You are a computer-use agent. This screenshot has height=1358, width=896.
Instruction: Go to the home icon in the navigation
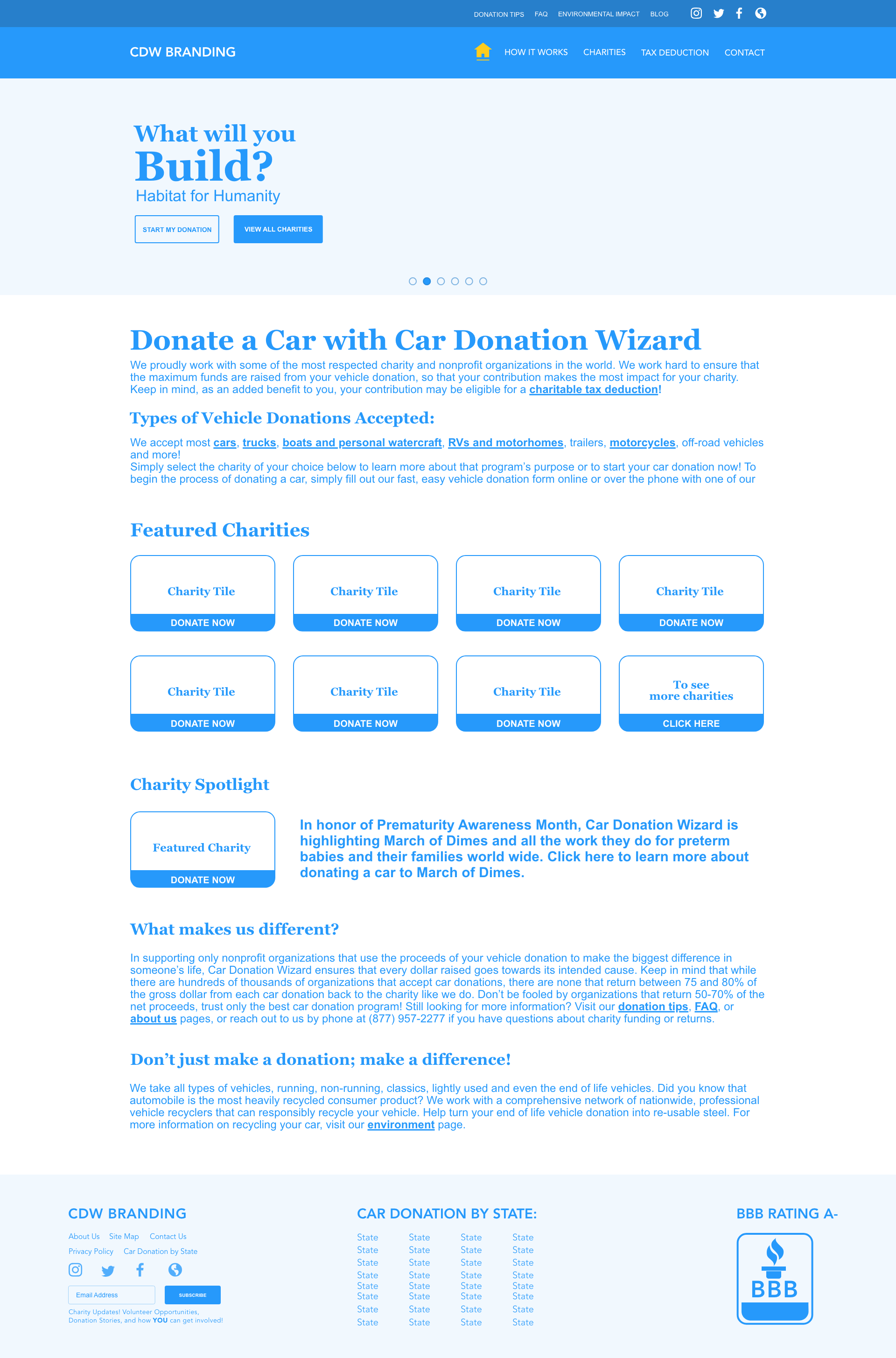coord(483,51)
